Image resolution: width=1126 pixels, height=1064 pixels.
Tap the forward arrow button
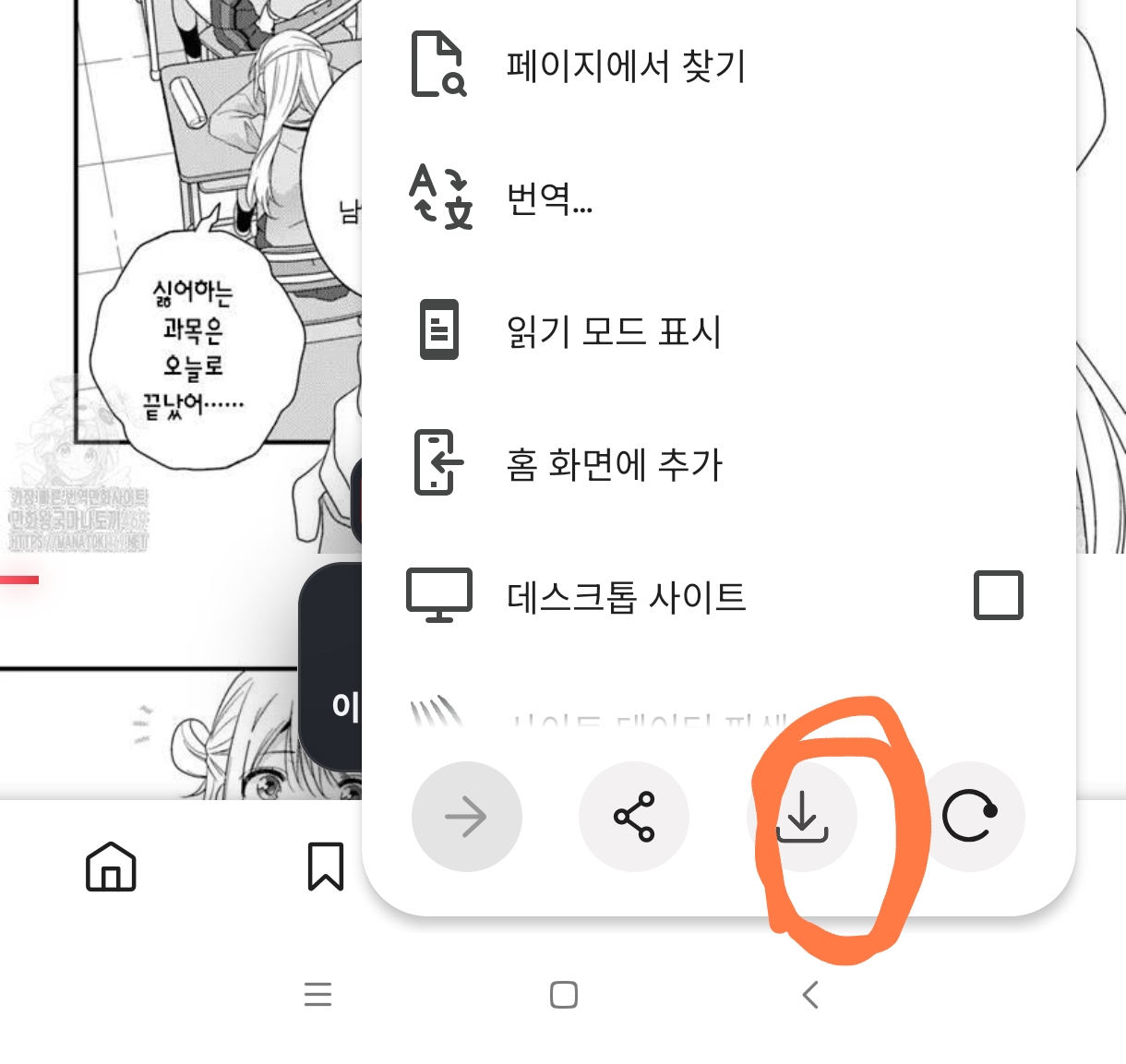pos(467,817)
